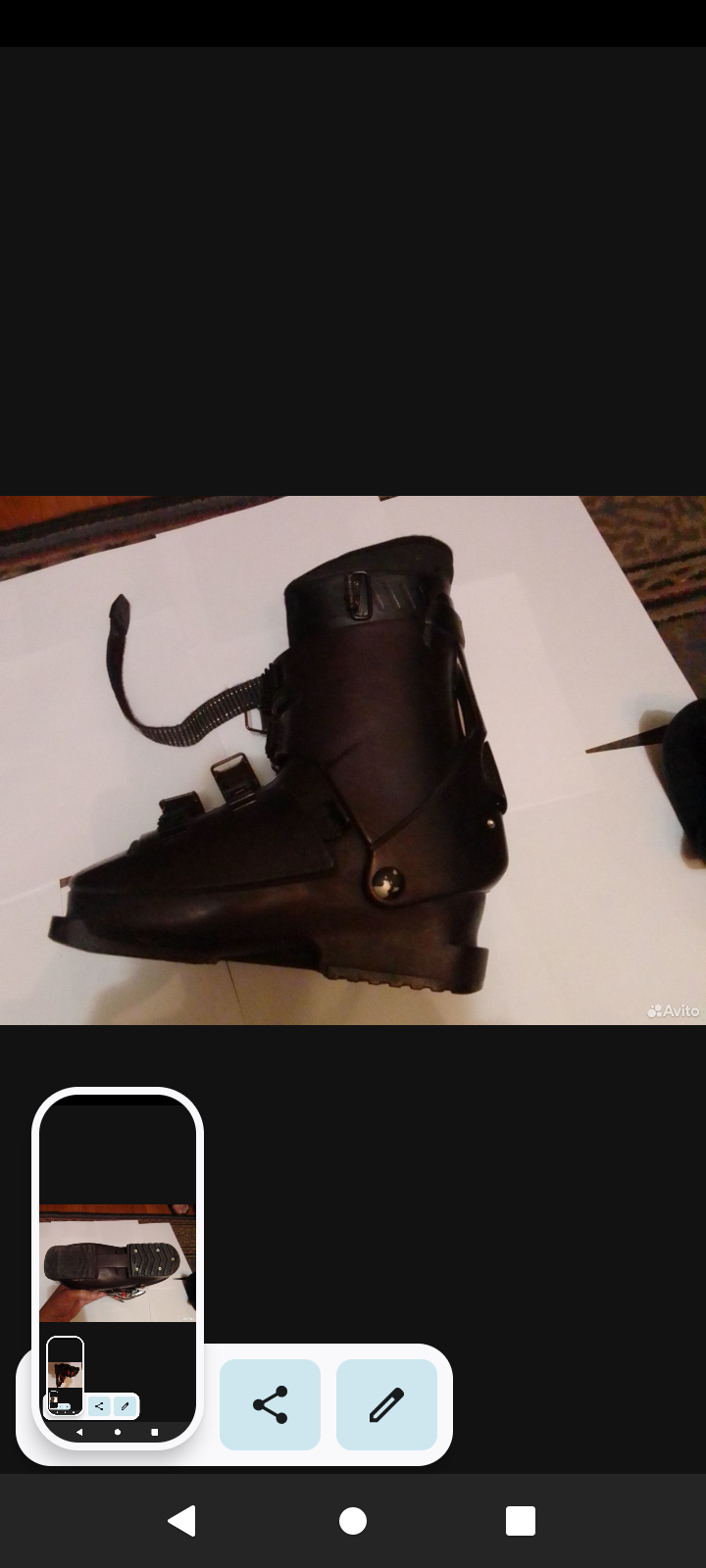Share the captured screenshot
The image size is (706, 1568).
click(270, 1404)
